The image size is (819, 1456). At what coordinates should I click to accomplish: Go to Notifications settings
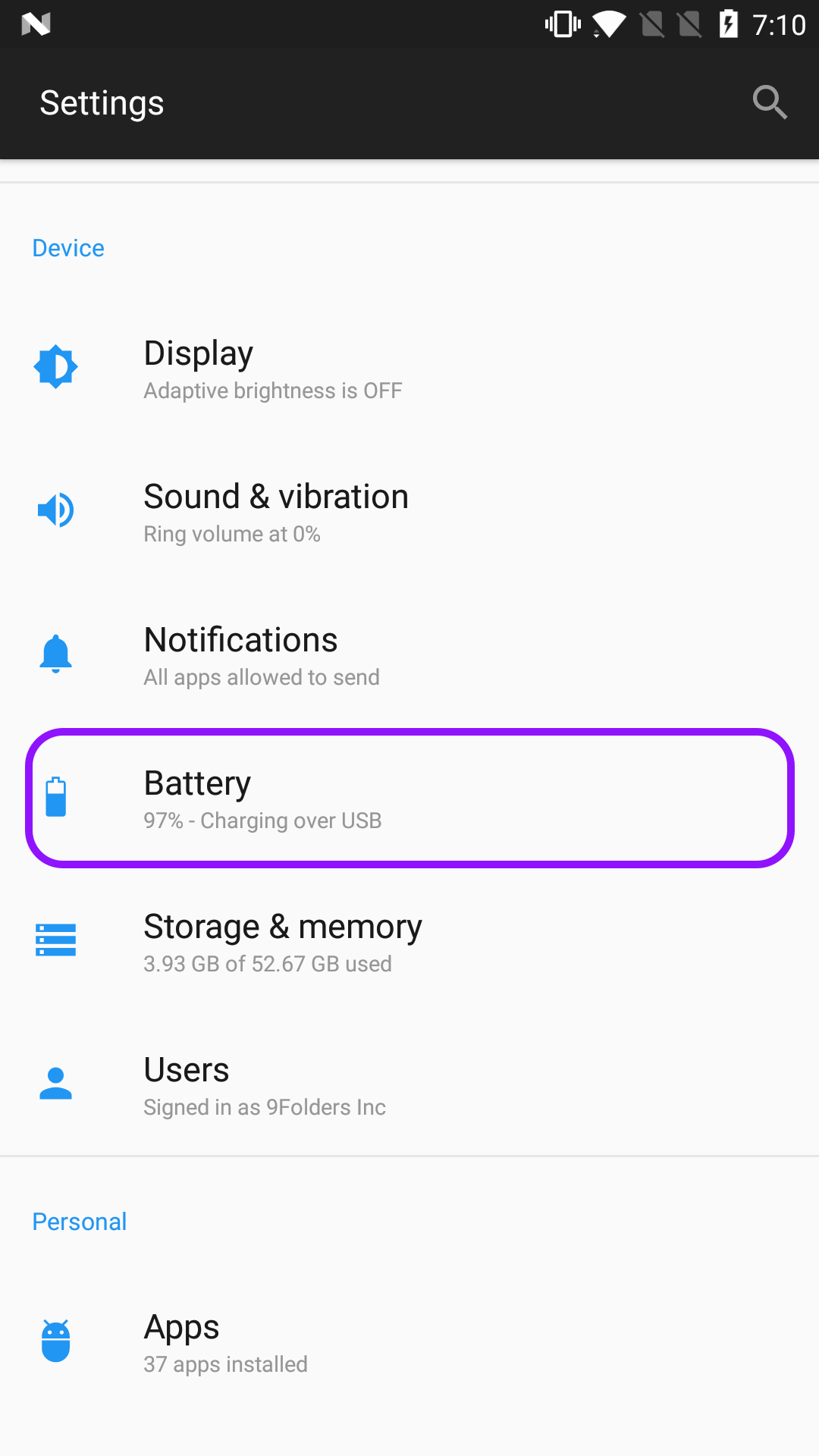click(x=409, y=654)
